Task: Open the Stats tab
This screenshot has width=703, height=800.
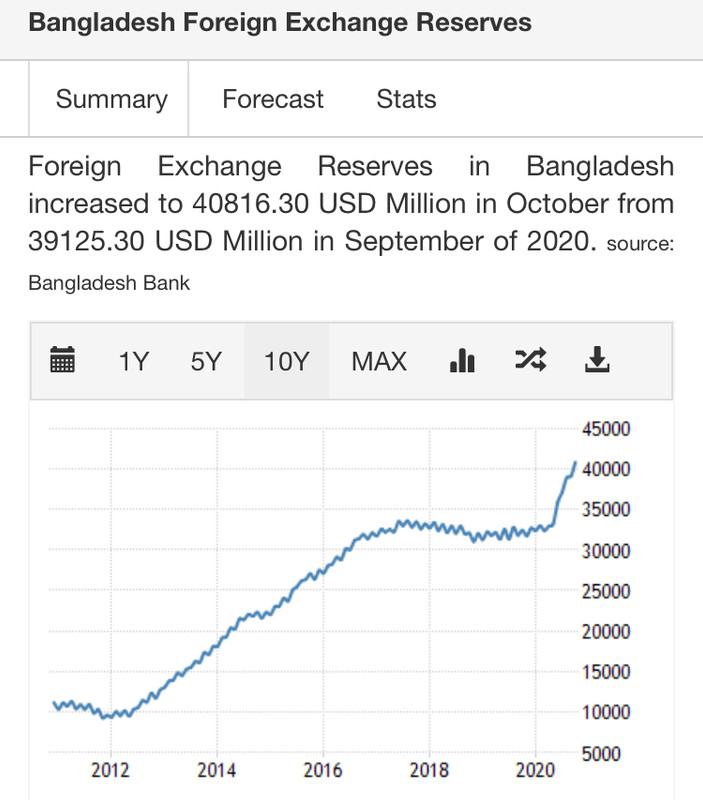Action: pyautogui.click(x=406, y=99)
